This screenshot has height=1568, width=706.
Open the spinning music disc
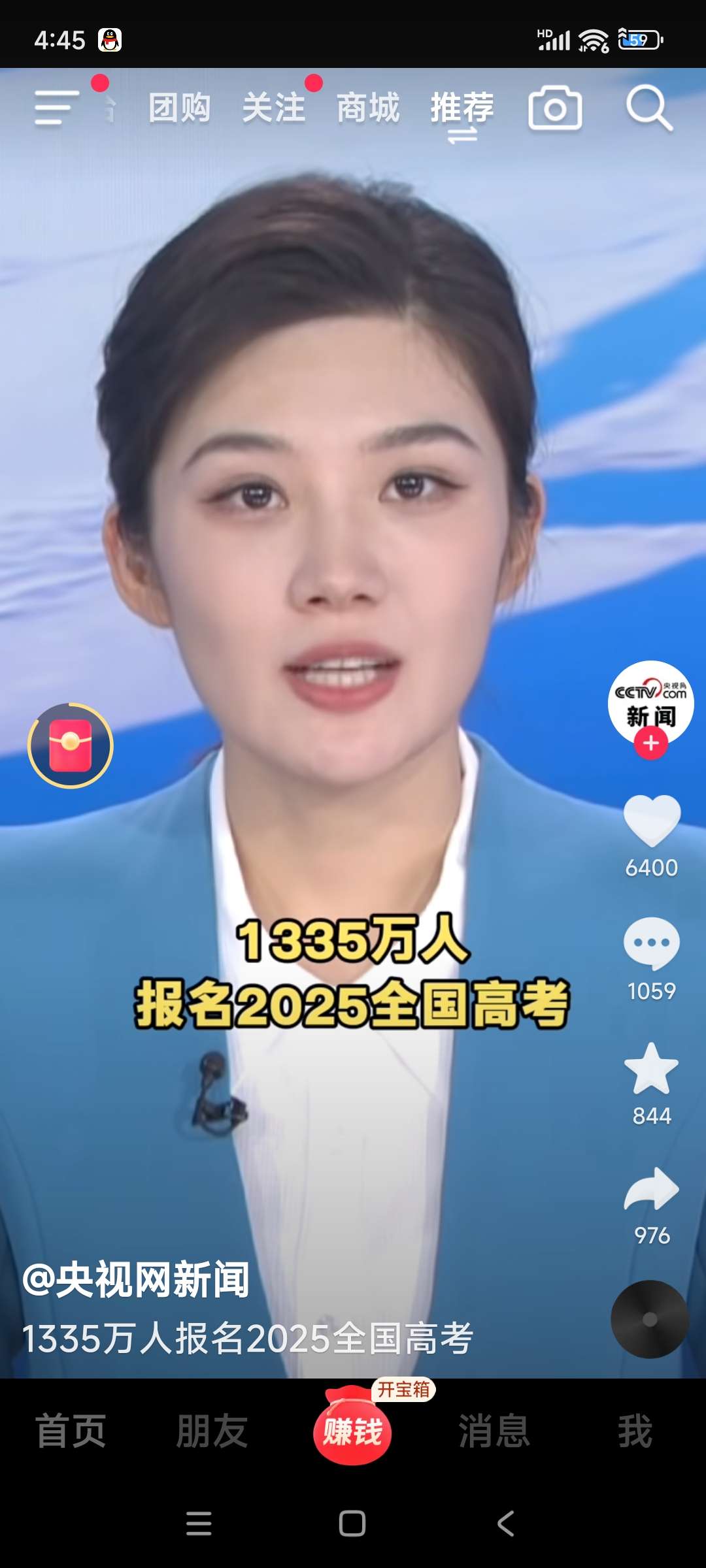click(650, 1319)
